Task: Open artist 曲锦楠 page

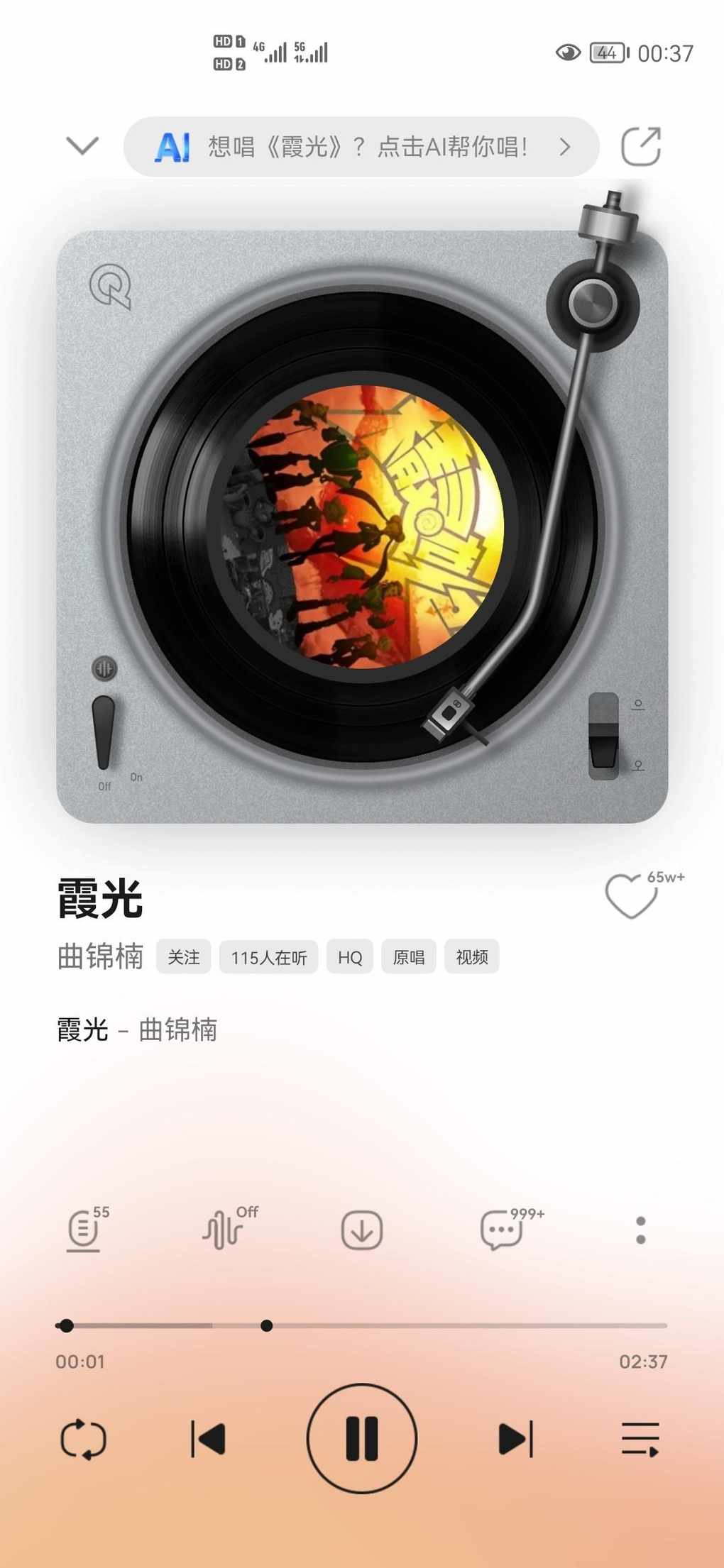Action: 101,957
